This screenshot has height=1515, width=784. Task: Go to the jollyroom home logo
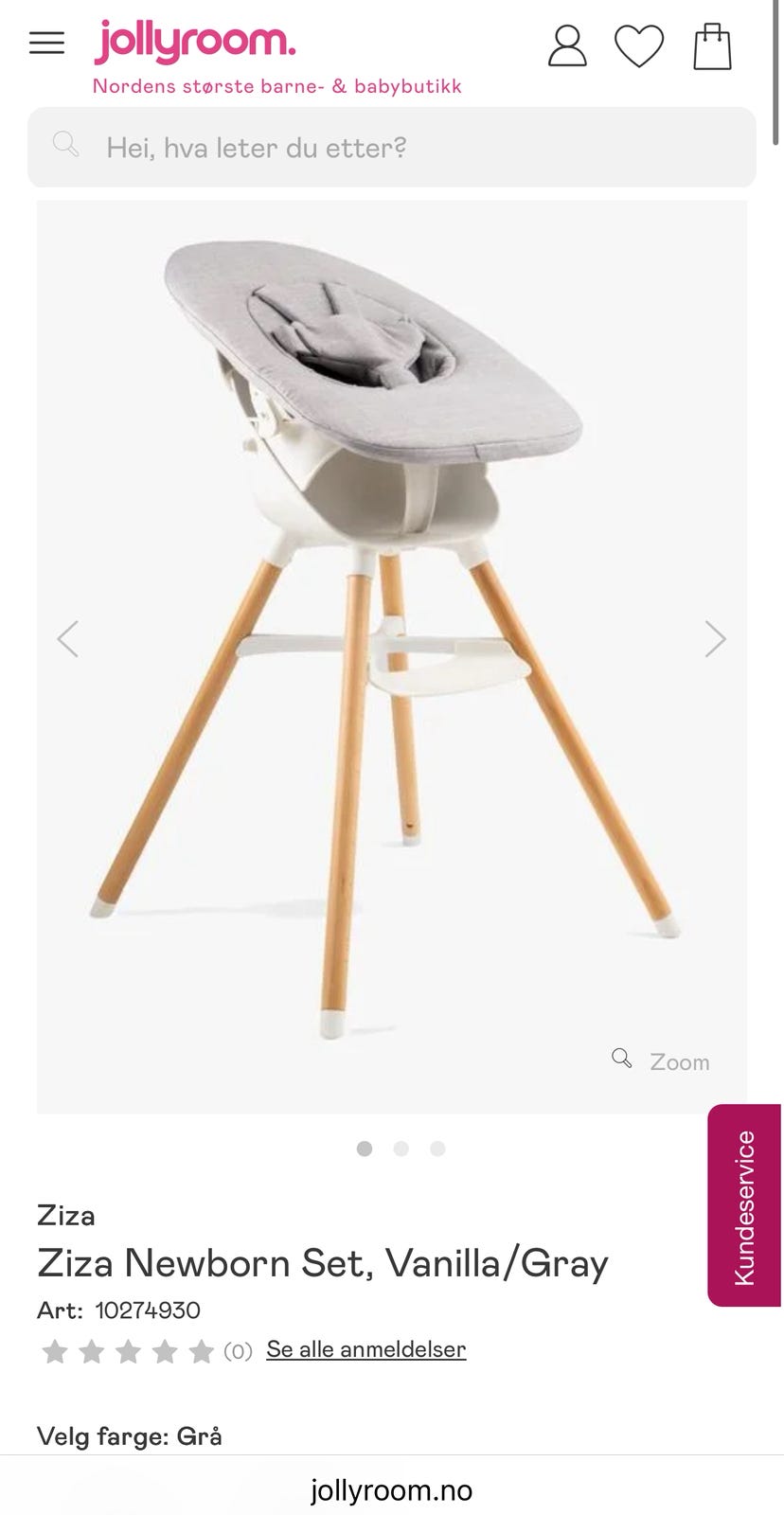tap(195, 42)
